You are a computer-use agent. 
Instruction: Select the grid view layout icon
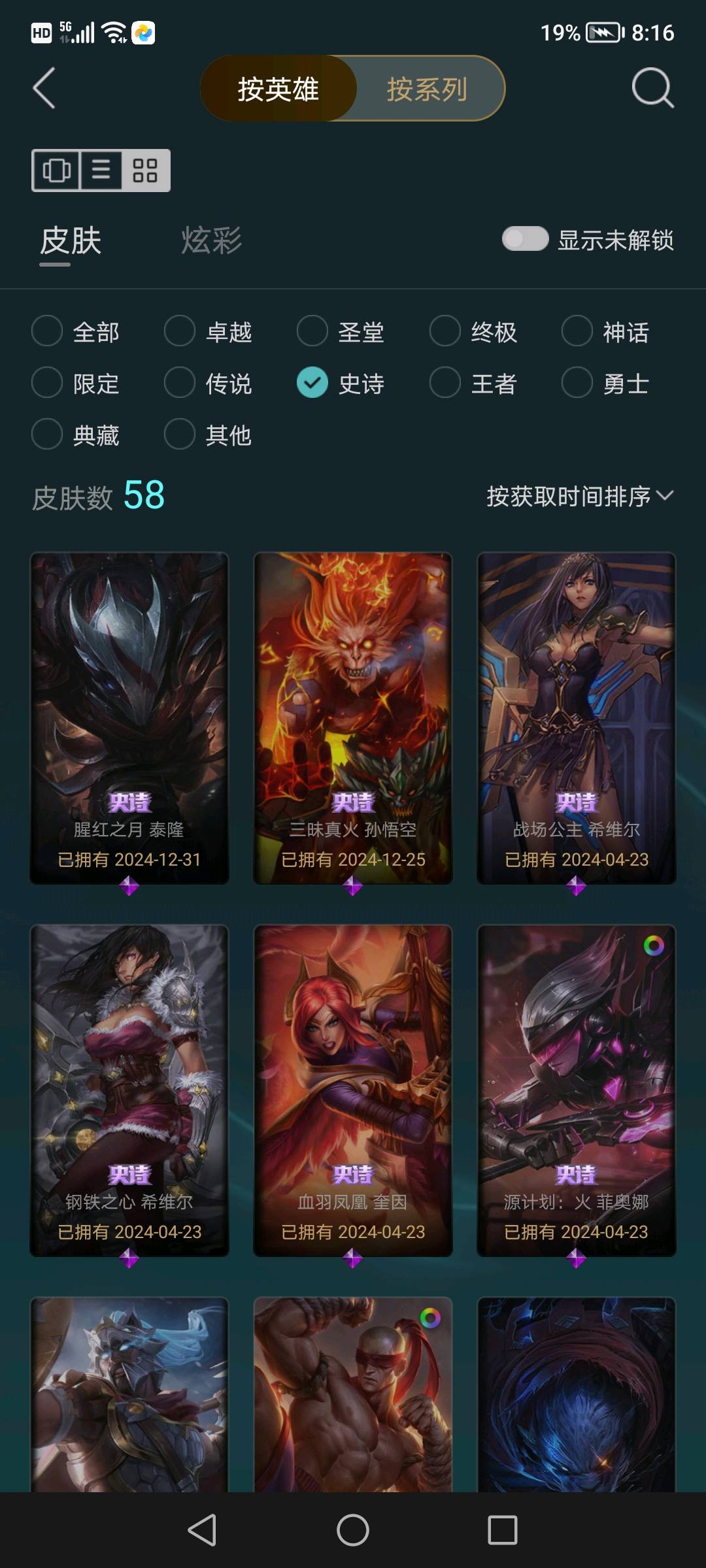click(145, 171)
